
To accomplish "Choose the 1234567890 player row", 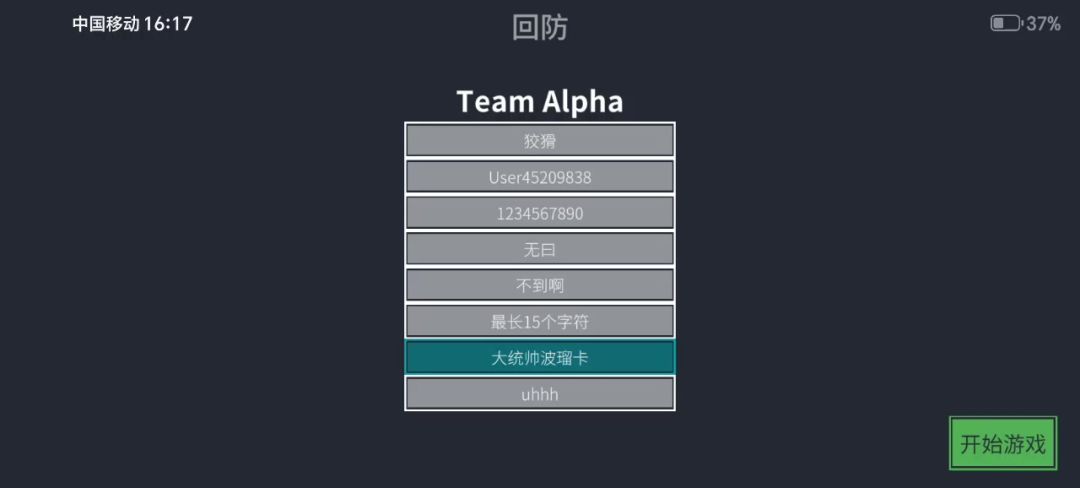I will tap(540, 213).
